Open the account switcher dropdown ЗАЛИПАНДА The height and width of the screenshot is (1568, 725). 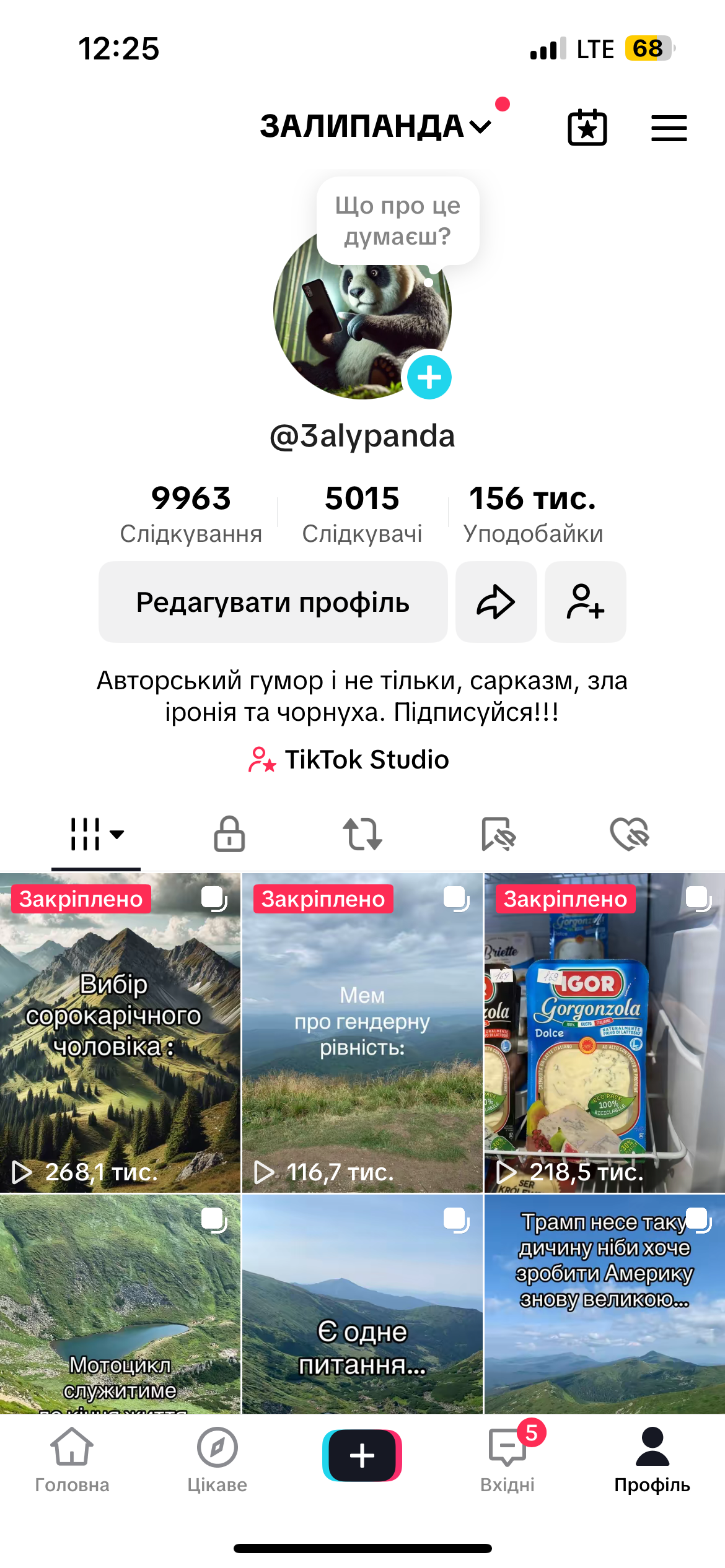tap(374, 127)
